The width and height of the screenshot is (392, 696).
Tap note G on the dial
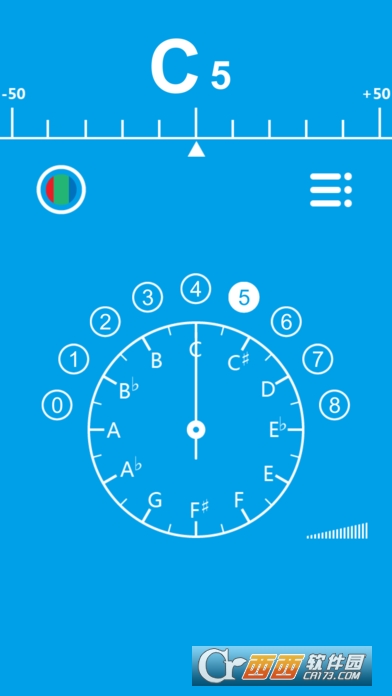tap(154, 500)
